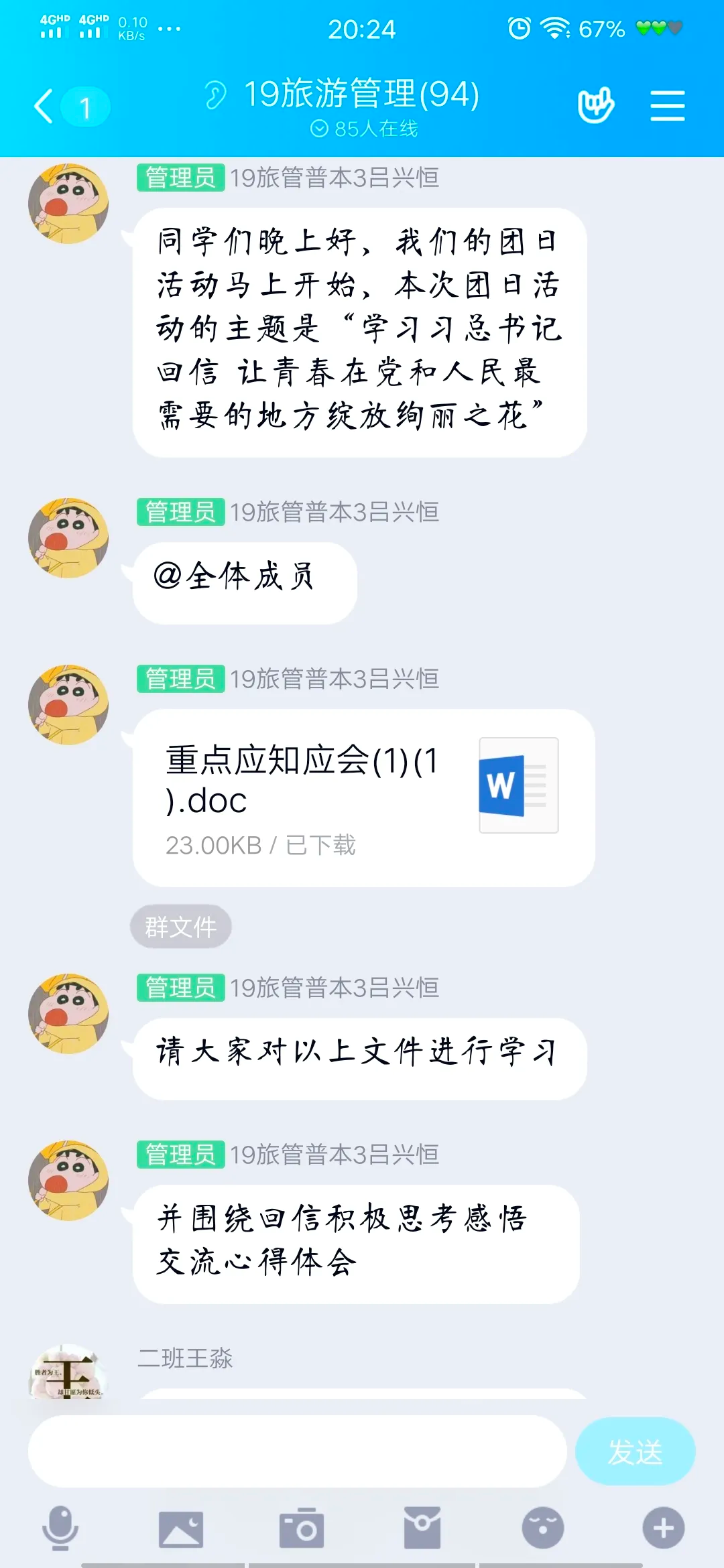The height and width of the screenshot is (1568, 724).
Task: Tap the hand gesture icon in header
Action: pyautogui.click(x=595, y=105)
